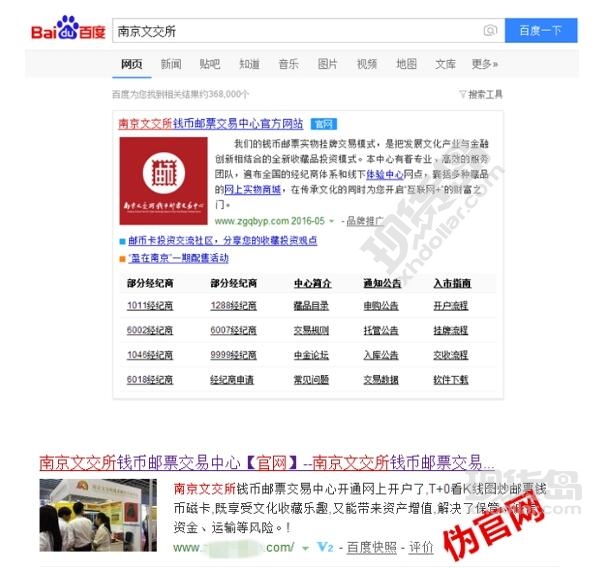Open 南京文交所钱币邮票交易中心官方网站 result
607x574 pixels.
click(210, 124)
